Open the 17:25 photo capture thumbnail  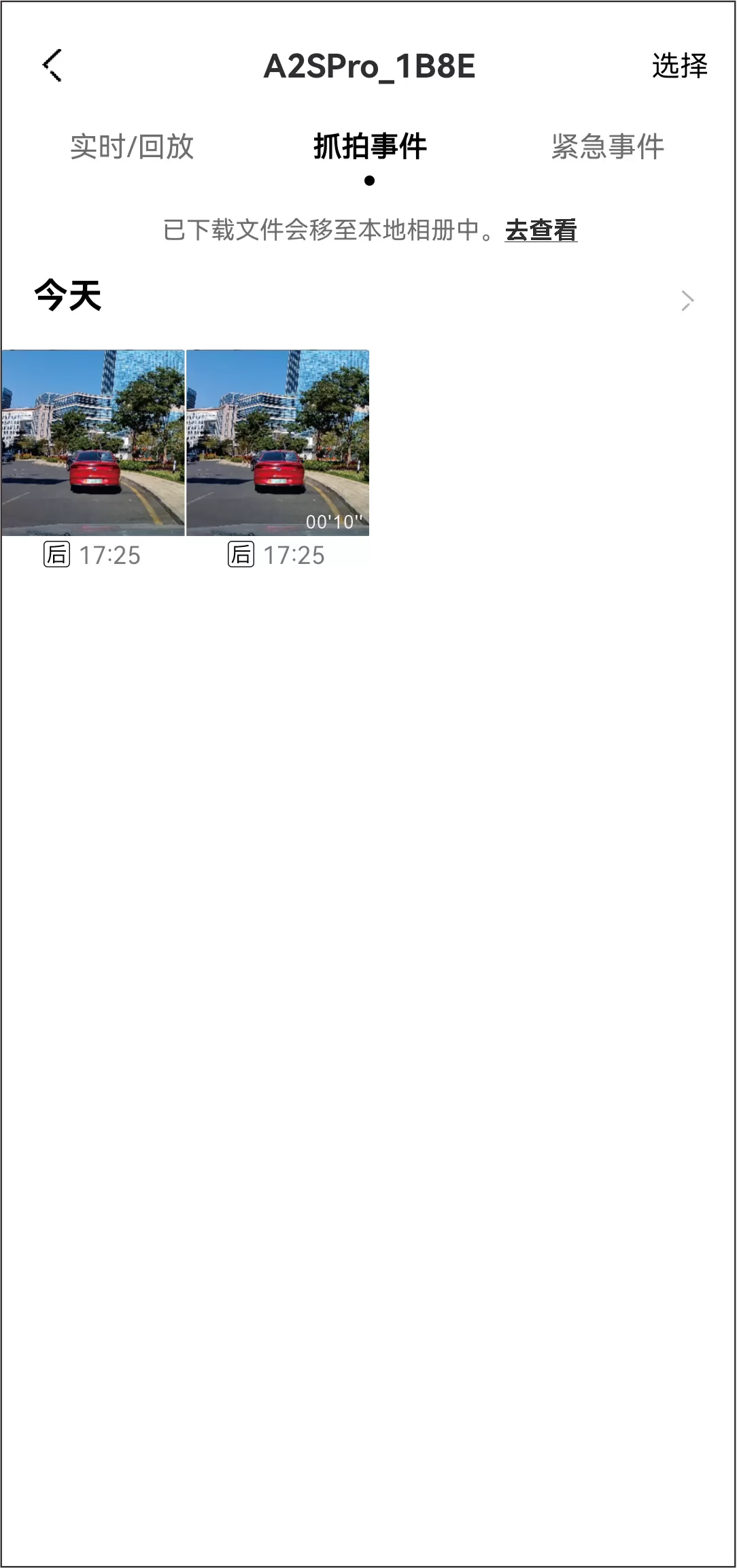click(x=93, y=443)
